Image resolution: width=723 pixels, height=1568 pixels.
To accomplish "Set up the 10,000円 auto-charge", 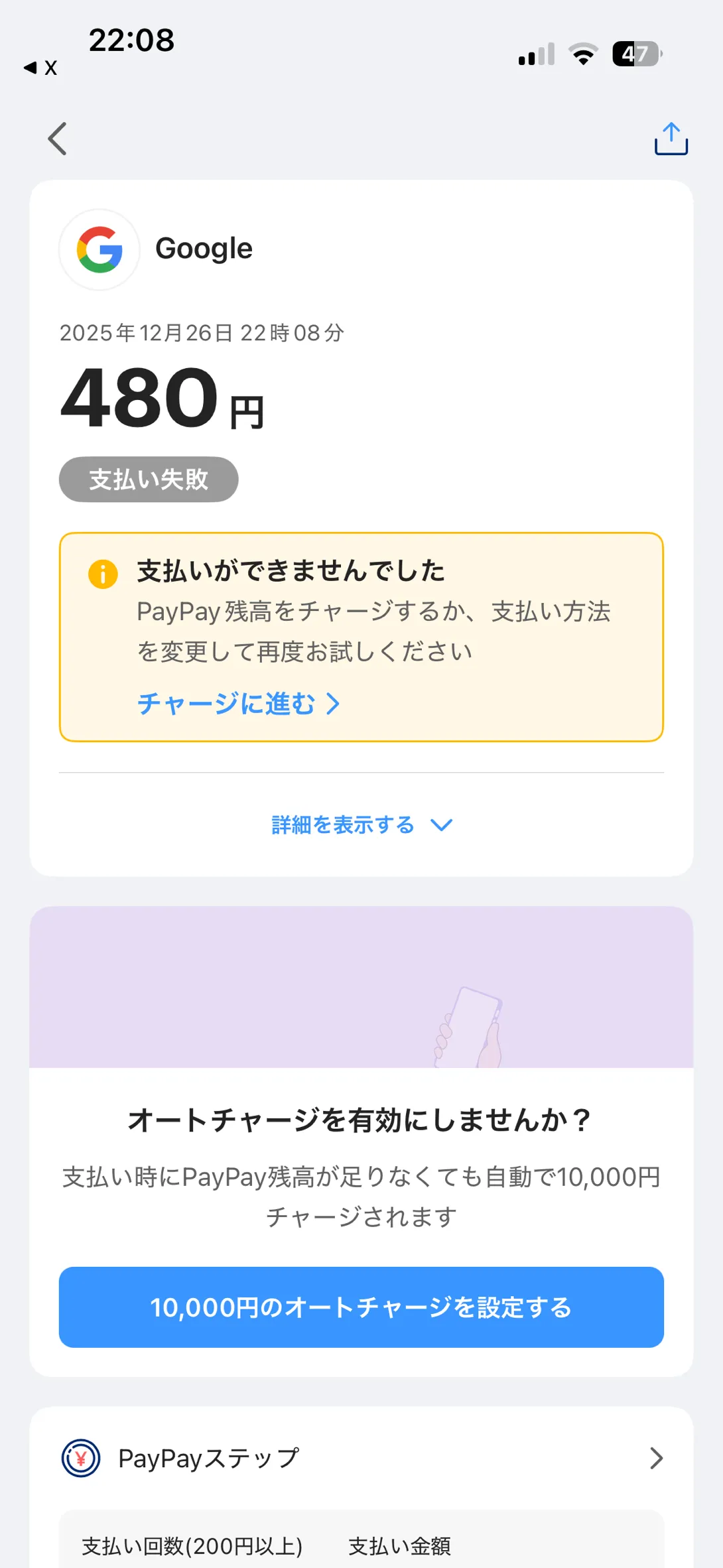I will point(361,1307).
